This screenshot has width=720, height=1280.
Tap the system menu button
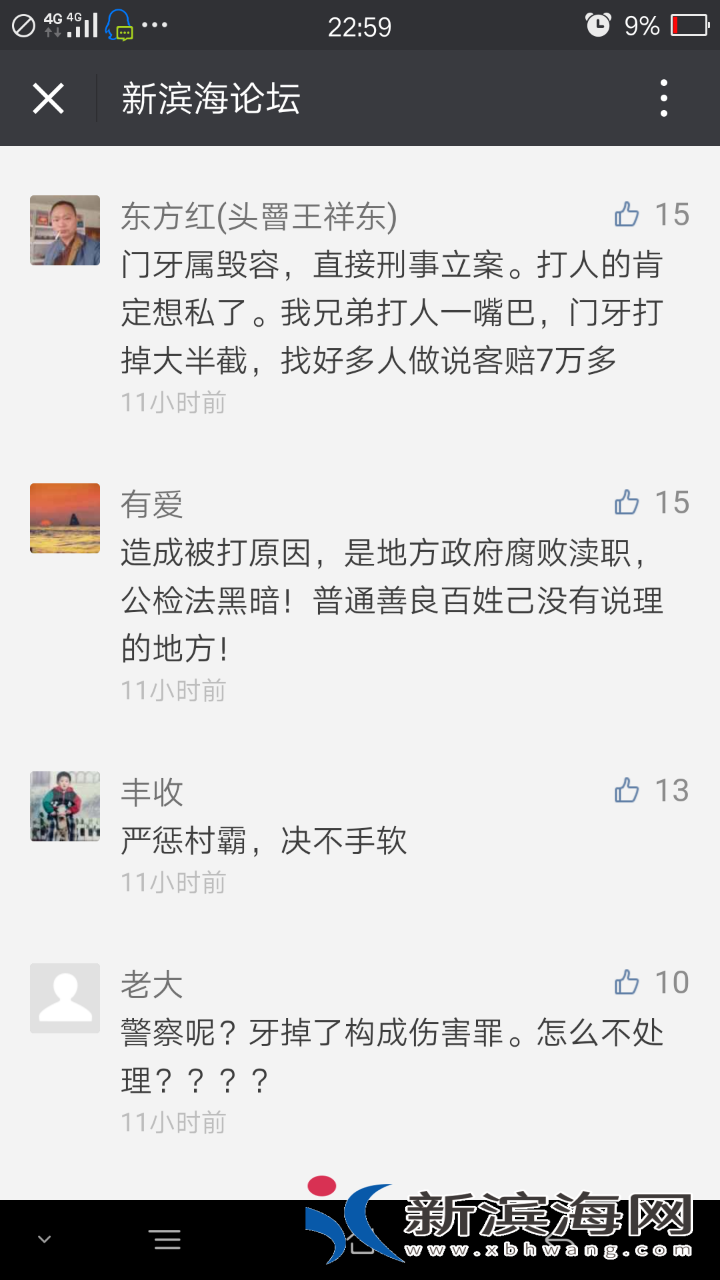(166, 1241)
